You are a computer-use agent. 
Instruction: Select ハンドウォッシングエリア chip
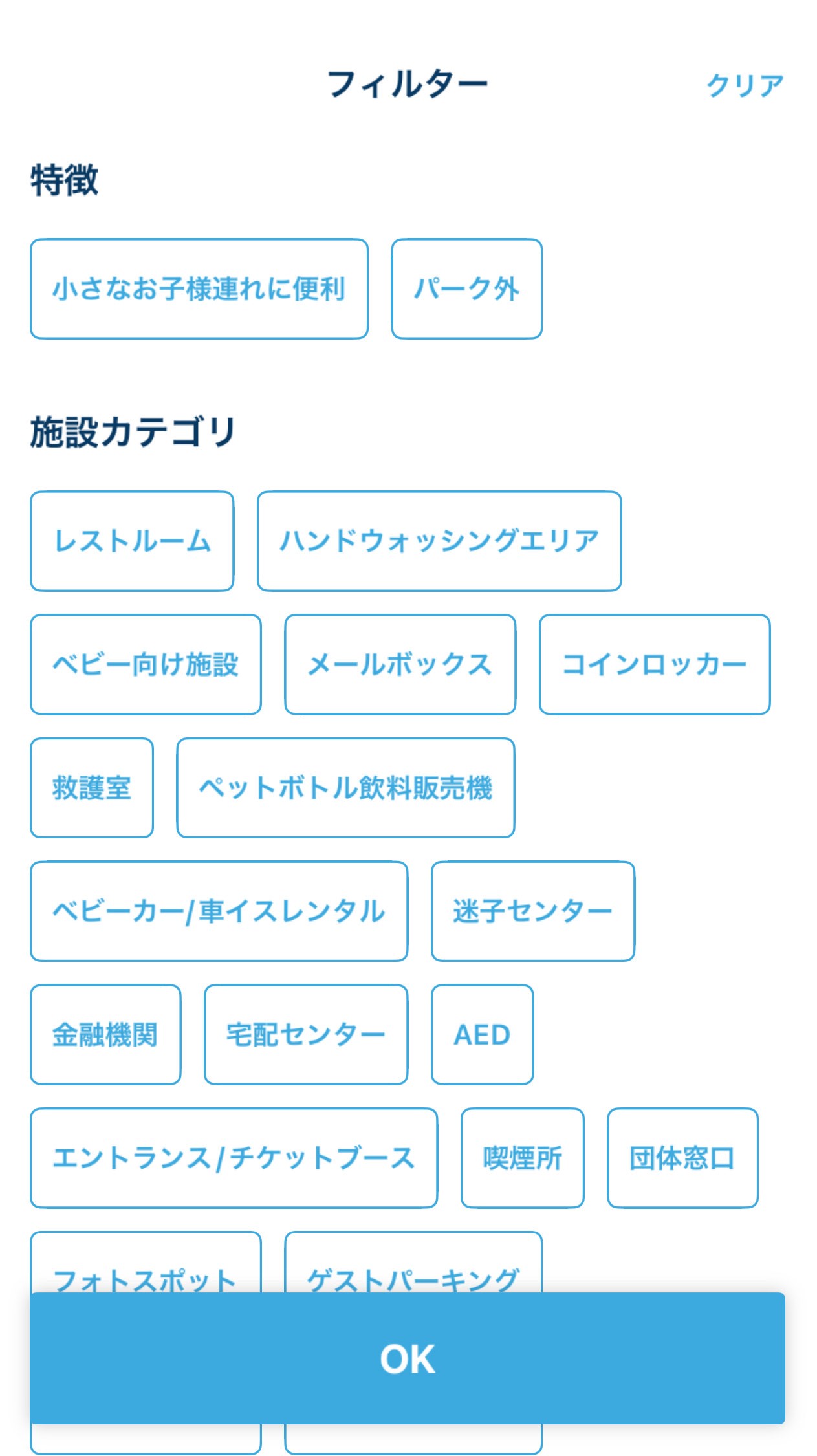click(439, 541)
